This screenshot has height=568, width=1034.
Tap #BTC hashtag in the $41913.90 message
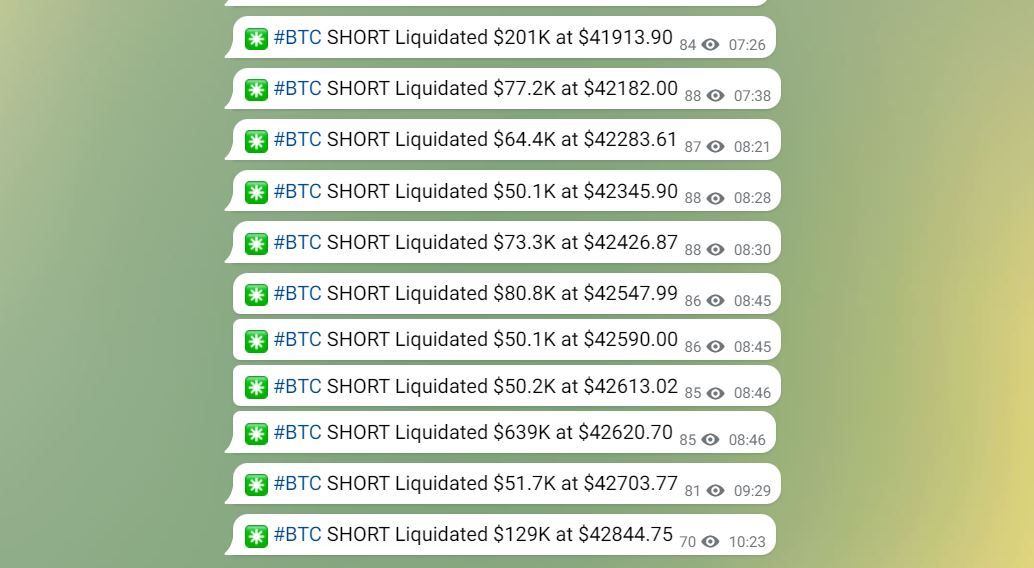pos(297,38)
